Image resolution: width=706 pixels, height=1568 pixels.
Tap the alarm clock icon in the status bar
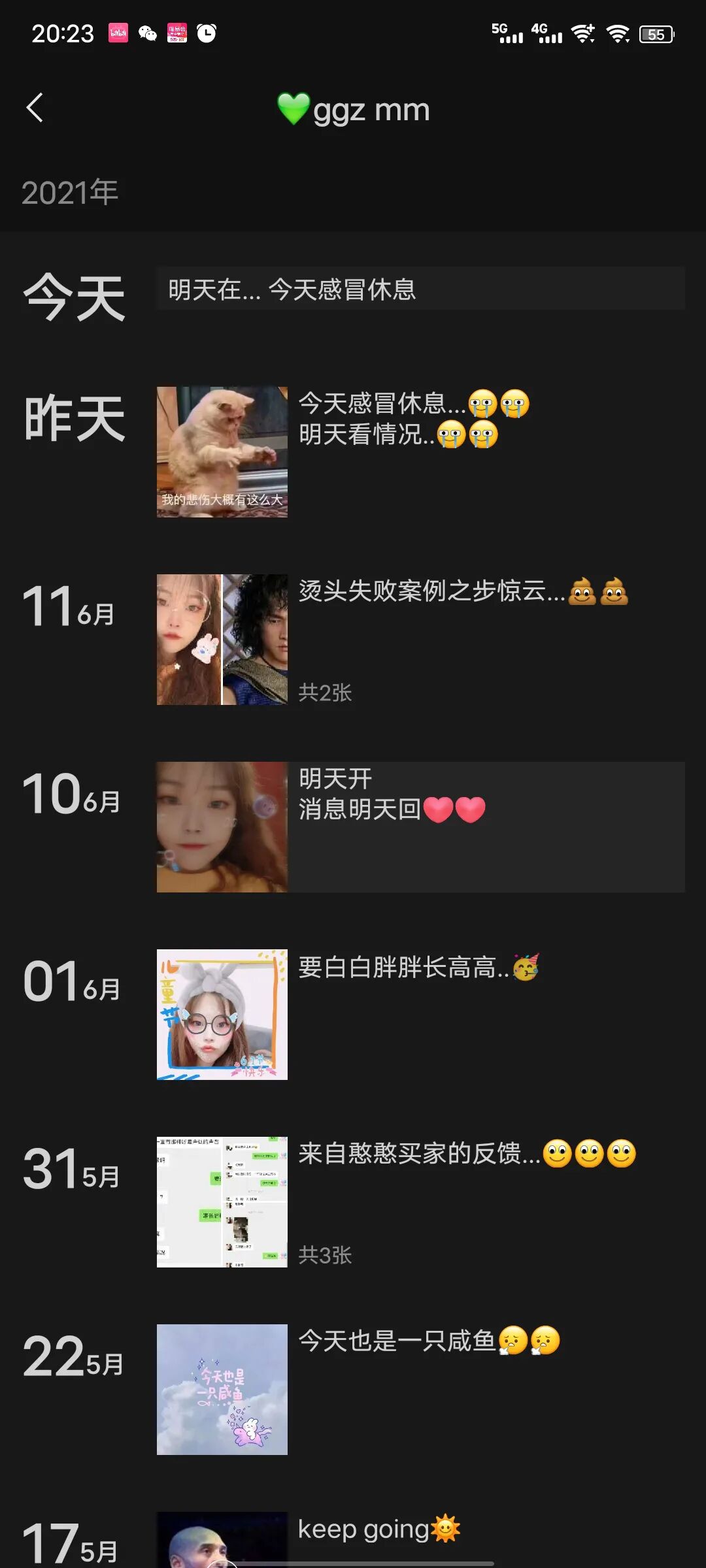point(205,33)
